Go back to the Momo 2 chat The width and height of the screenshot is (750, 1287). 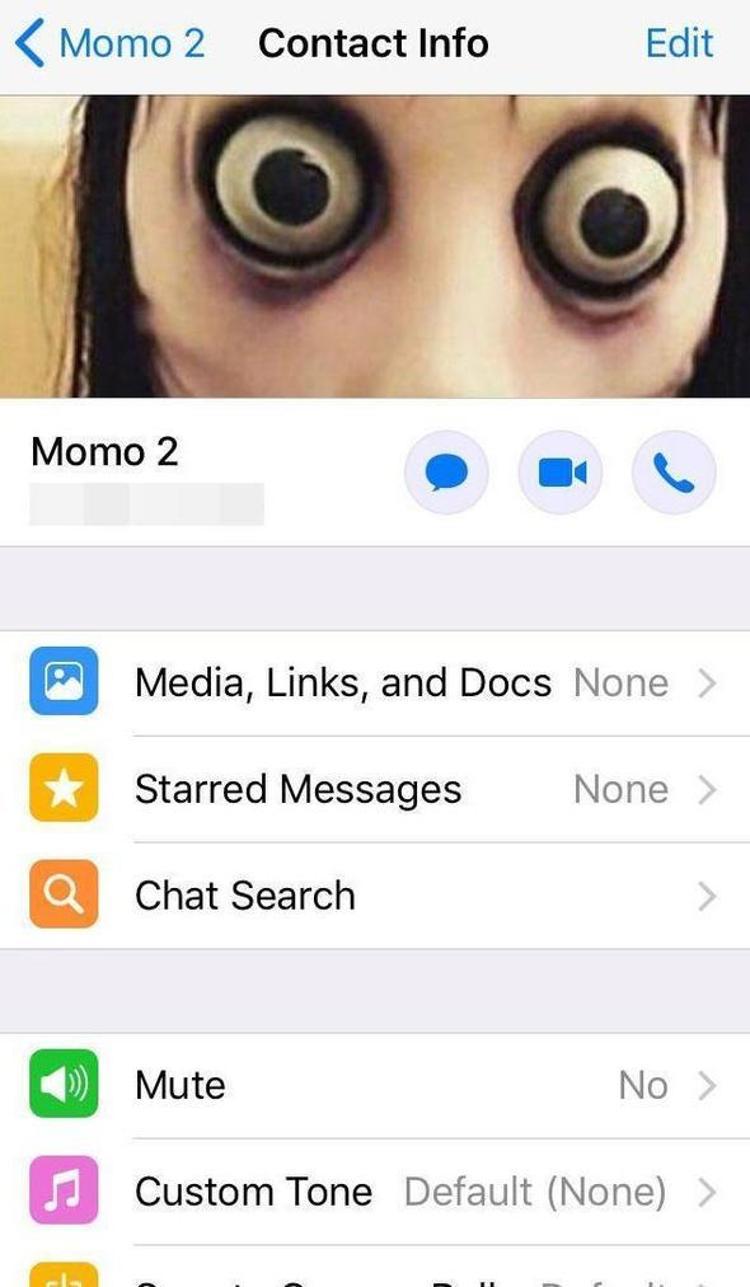(110, 44)
